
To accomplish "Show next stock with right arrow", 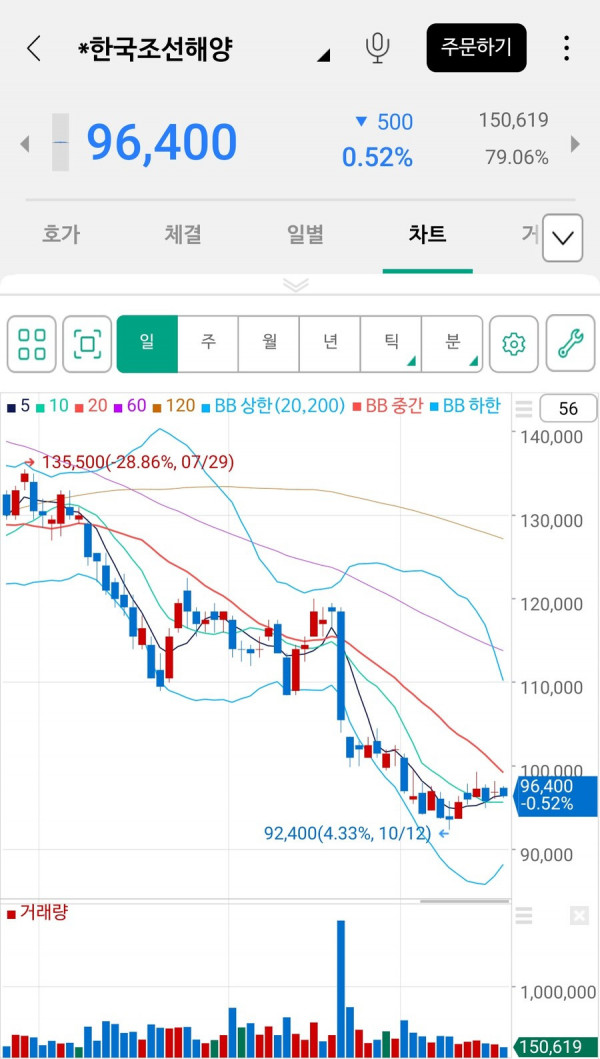I will coord(575,144).
